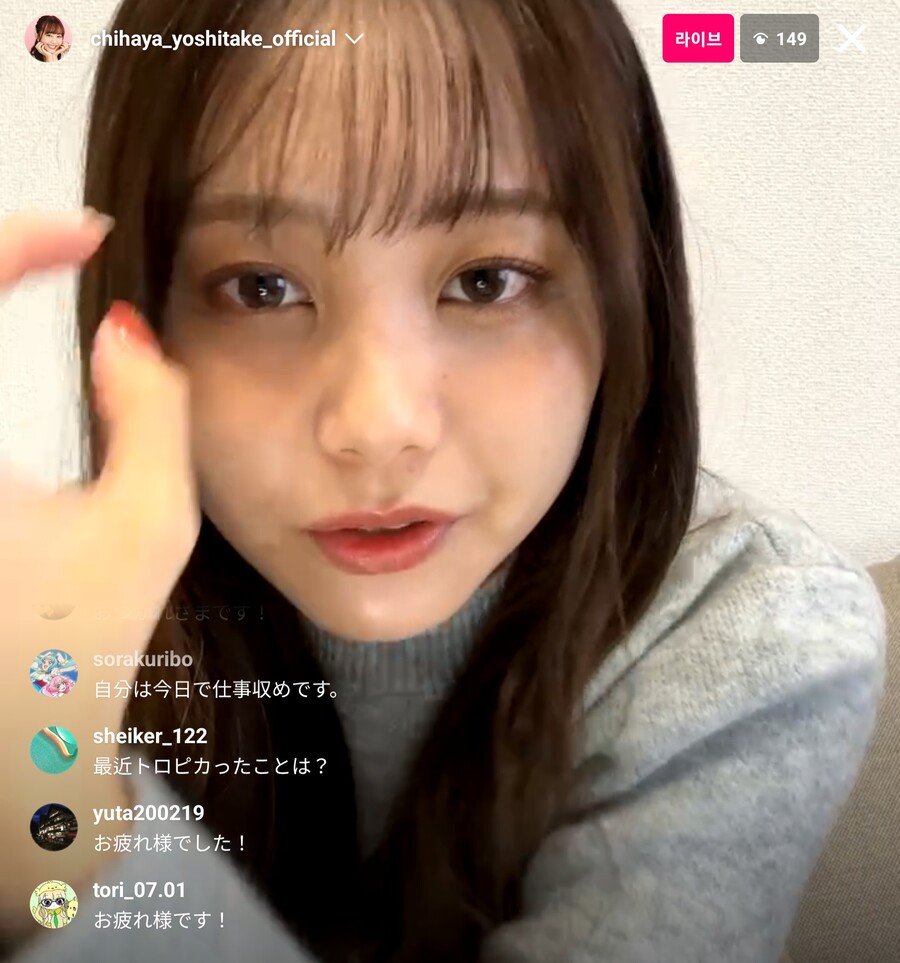
Task: Tap the pink 라이브 live badge
Action: [697, 39]
